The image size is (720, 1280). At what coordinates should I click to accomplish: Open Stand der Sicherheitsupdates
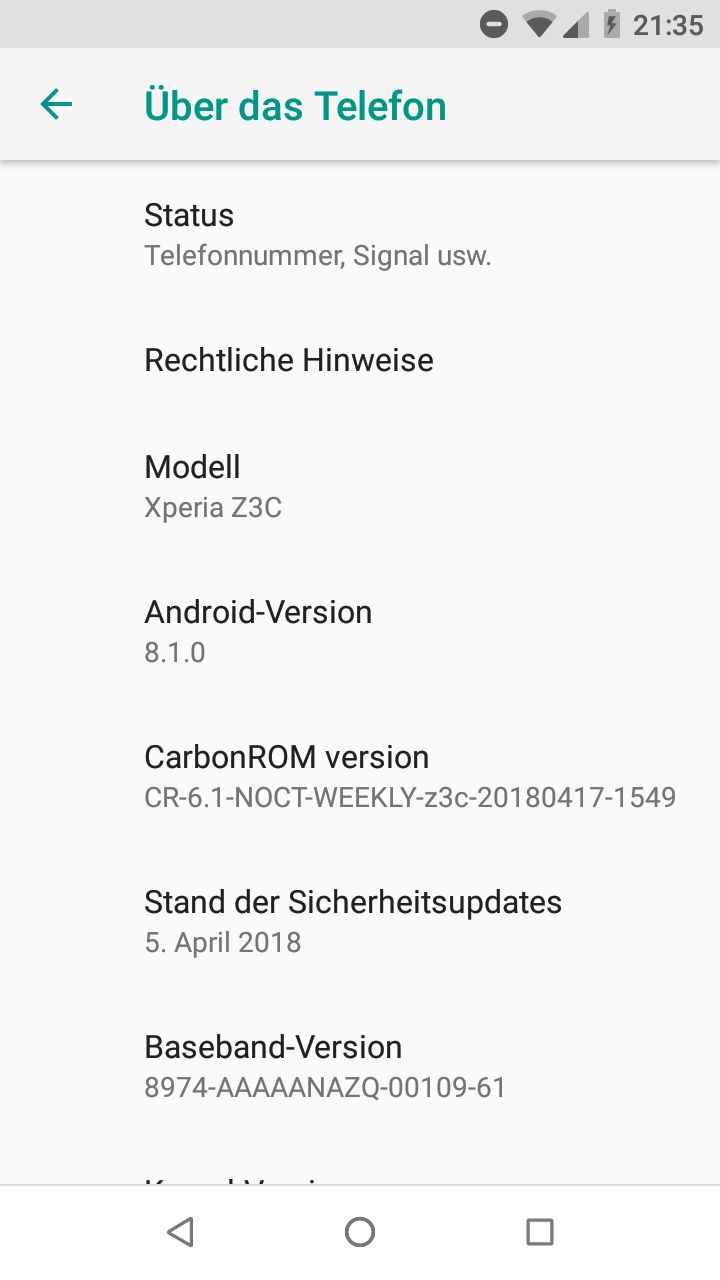360,922
